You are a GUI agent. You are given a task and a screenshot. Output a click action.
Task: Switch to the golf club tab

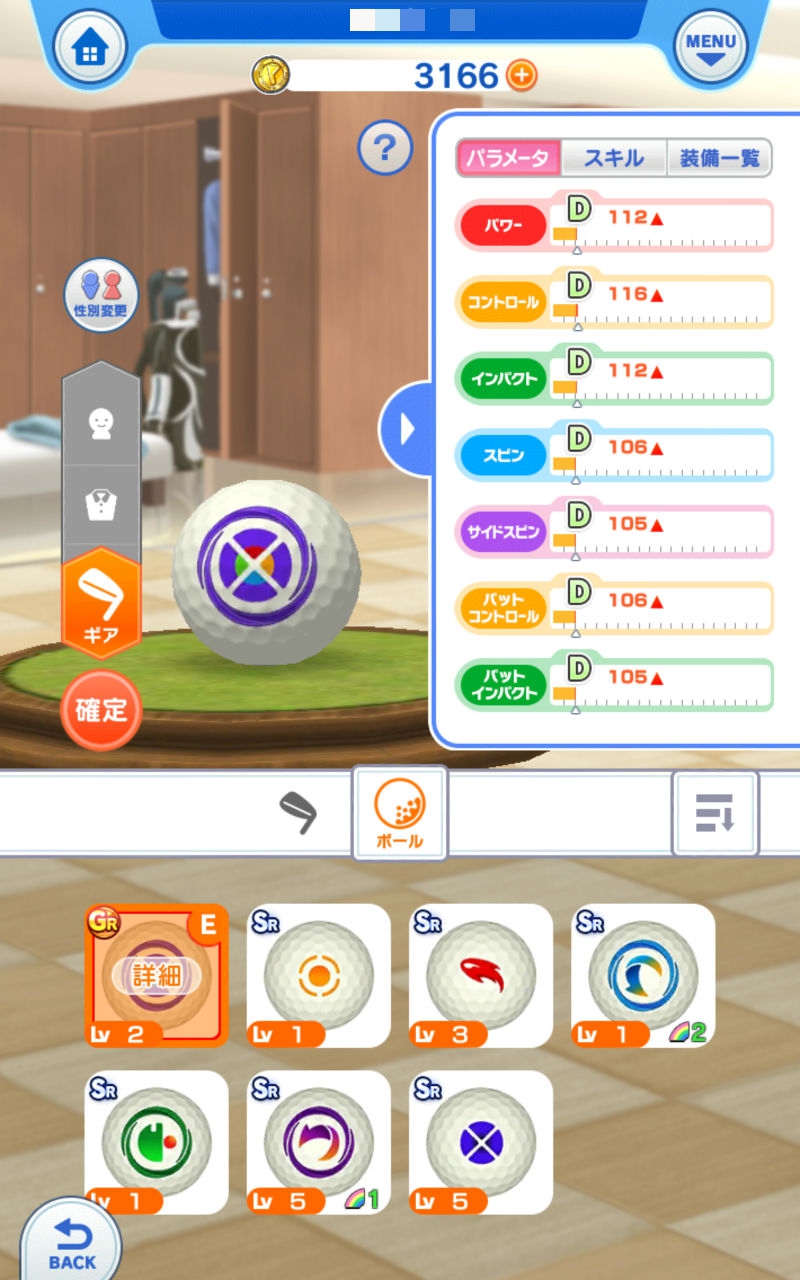(x=298, y=812)
